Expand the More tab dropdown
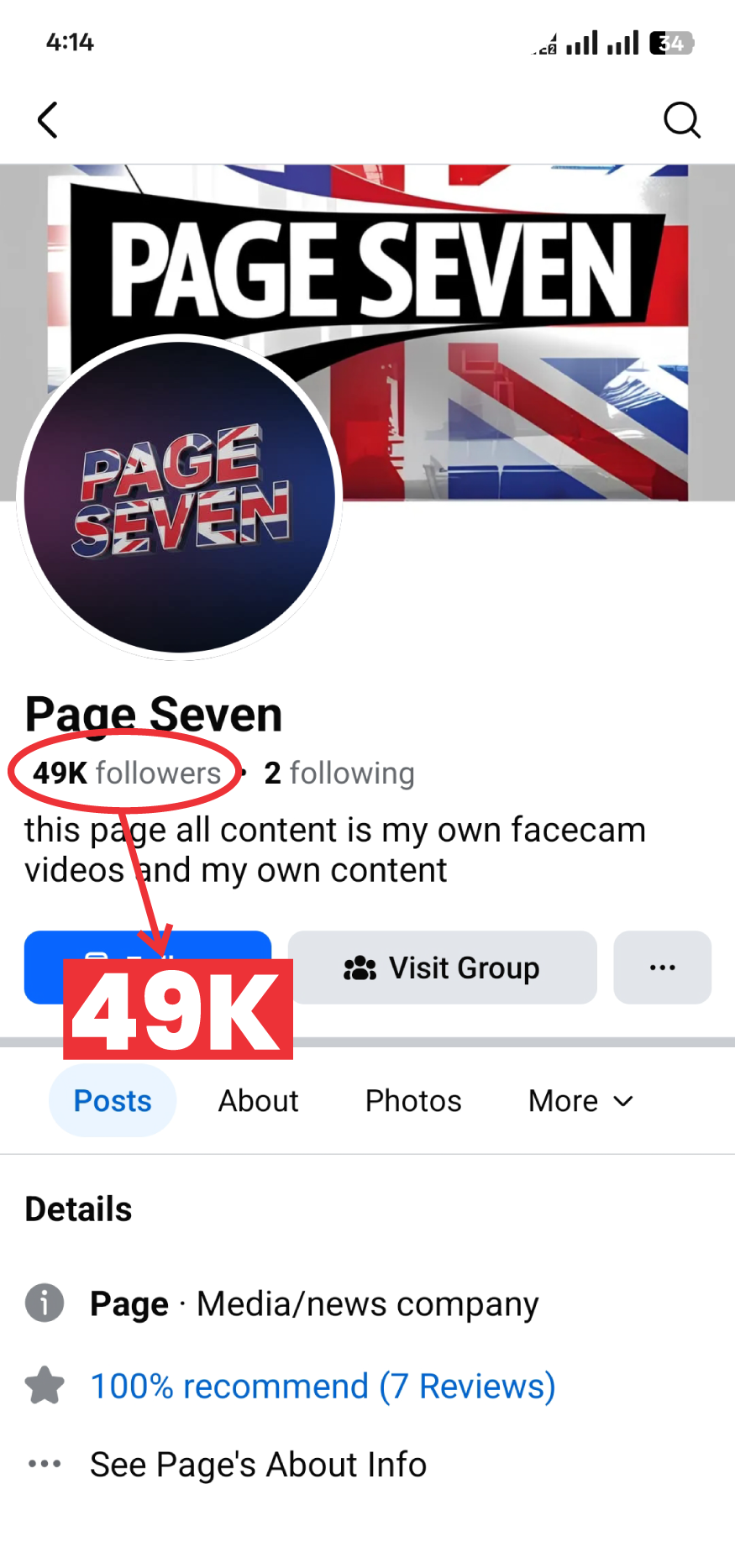The image size is (735, 1568). tap(580, 1100)
